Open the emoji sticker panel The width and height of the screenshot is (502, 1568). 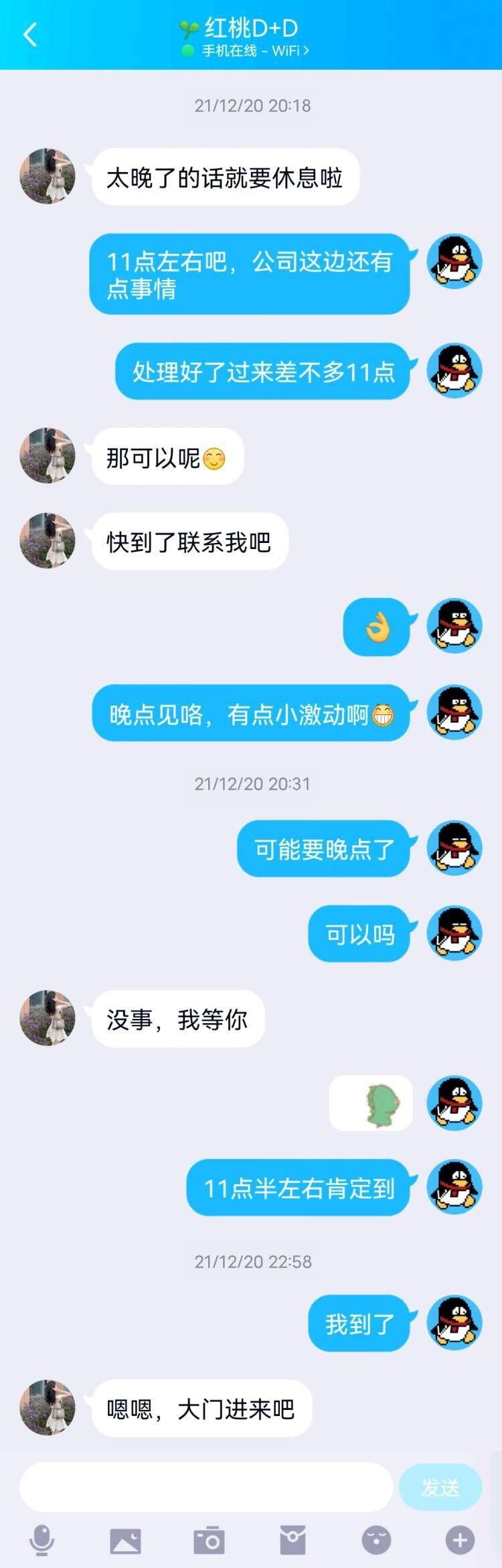pos(376,1540)
